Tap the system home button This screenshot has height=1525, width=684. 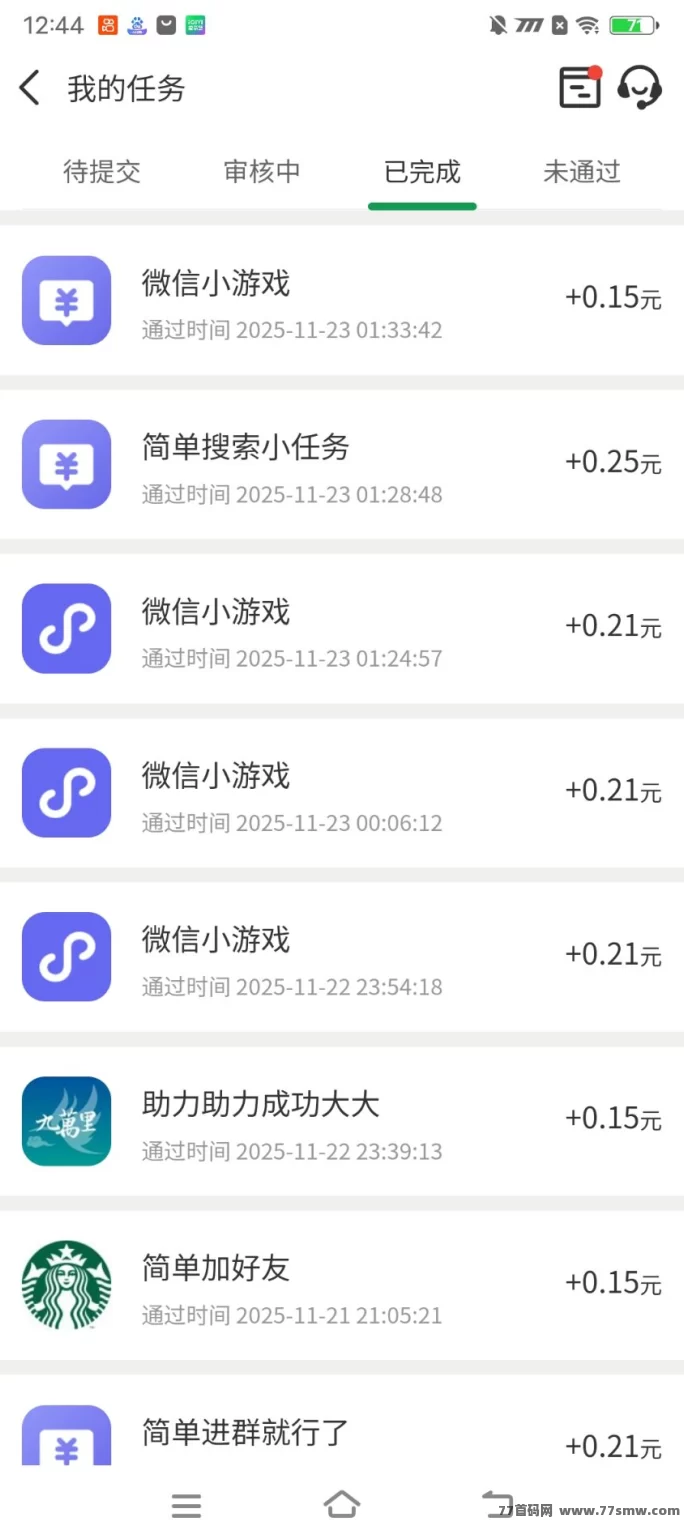tap(341, 1503)
